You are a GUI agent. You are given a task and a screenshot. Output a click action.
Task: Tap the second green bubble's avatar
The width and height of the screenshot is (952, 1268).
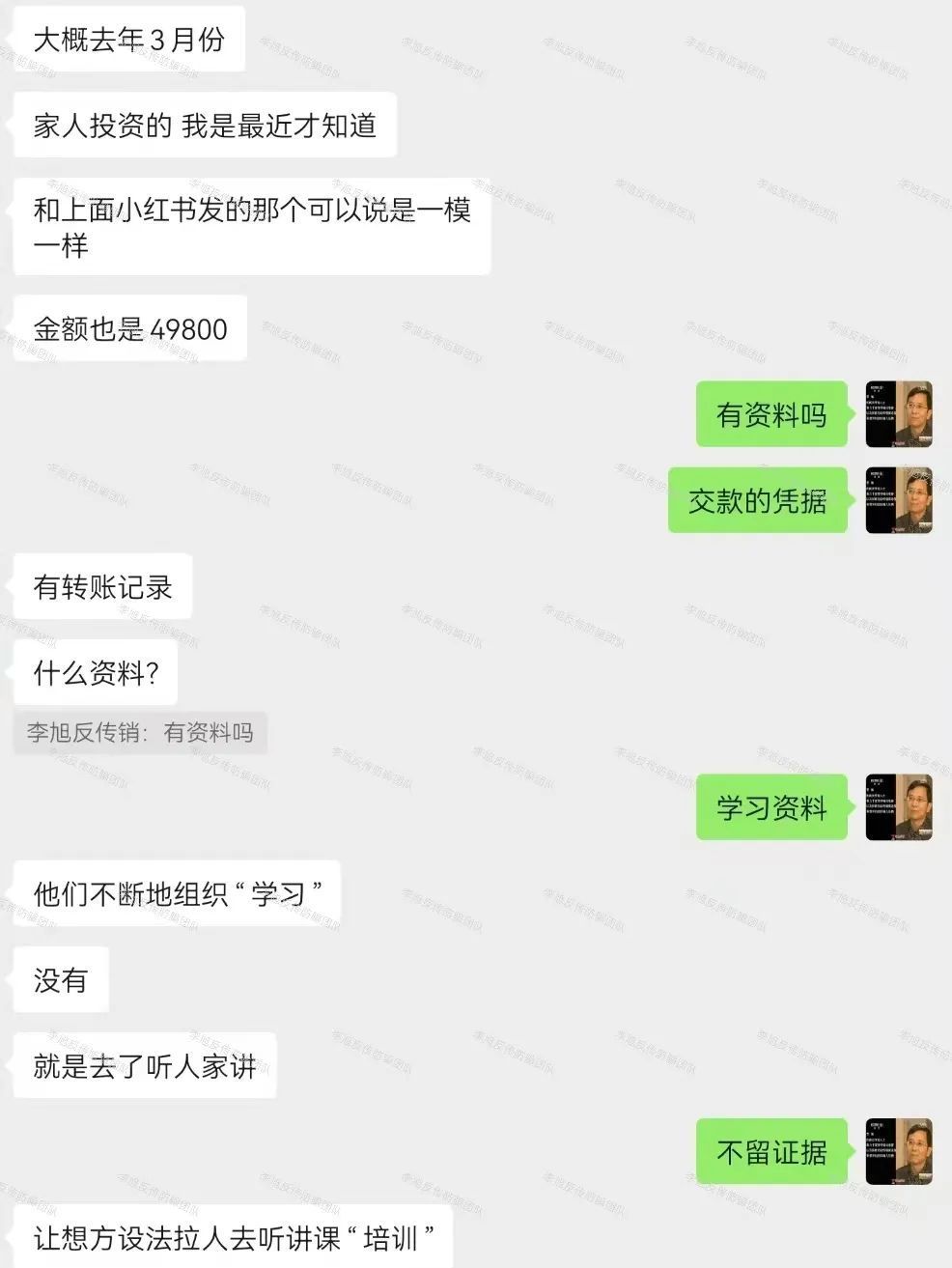[898, 500]
